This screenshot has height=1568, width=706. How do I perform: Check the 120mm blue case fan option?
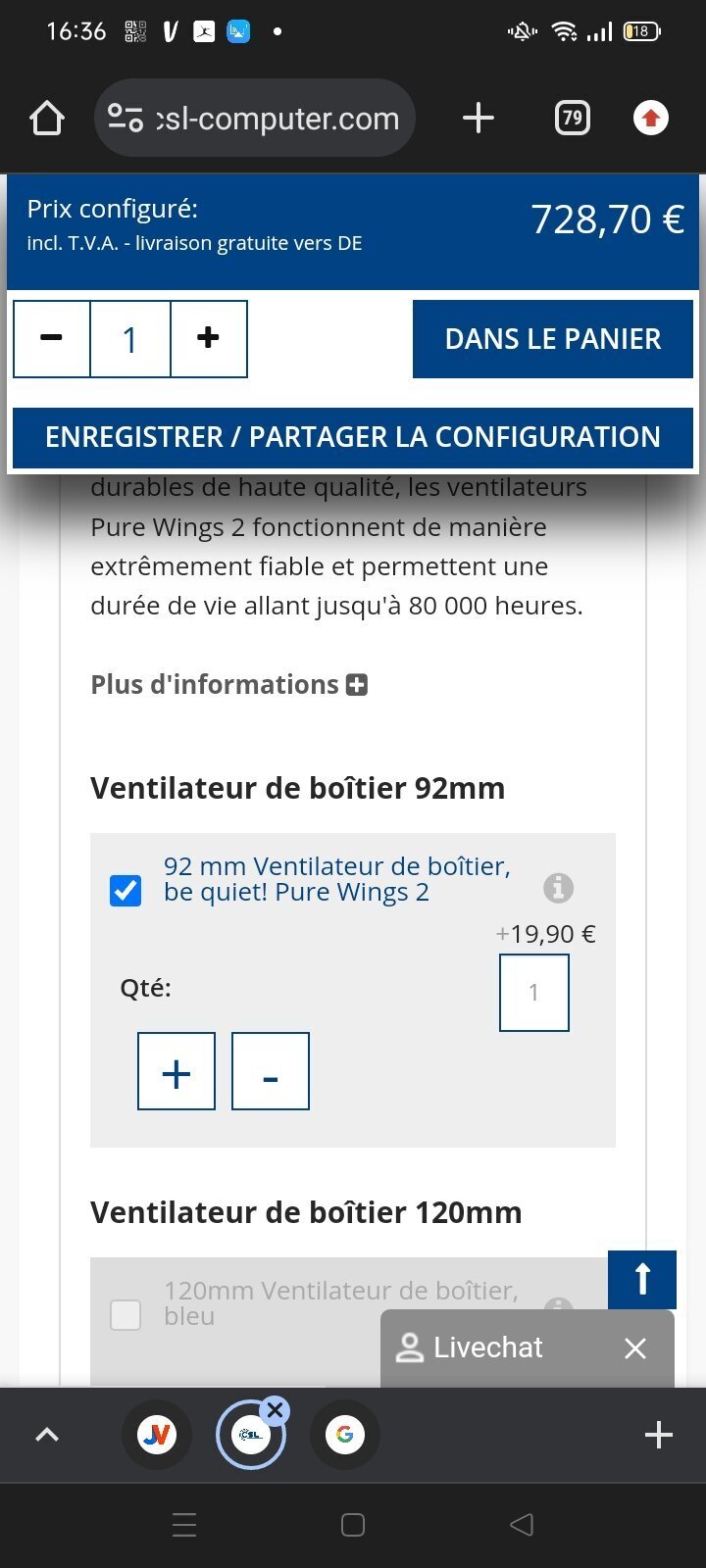pyautogui.click(x=126, y=1315)
